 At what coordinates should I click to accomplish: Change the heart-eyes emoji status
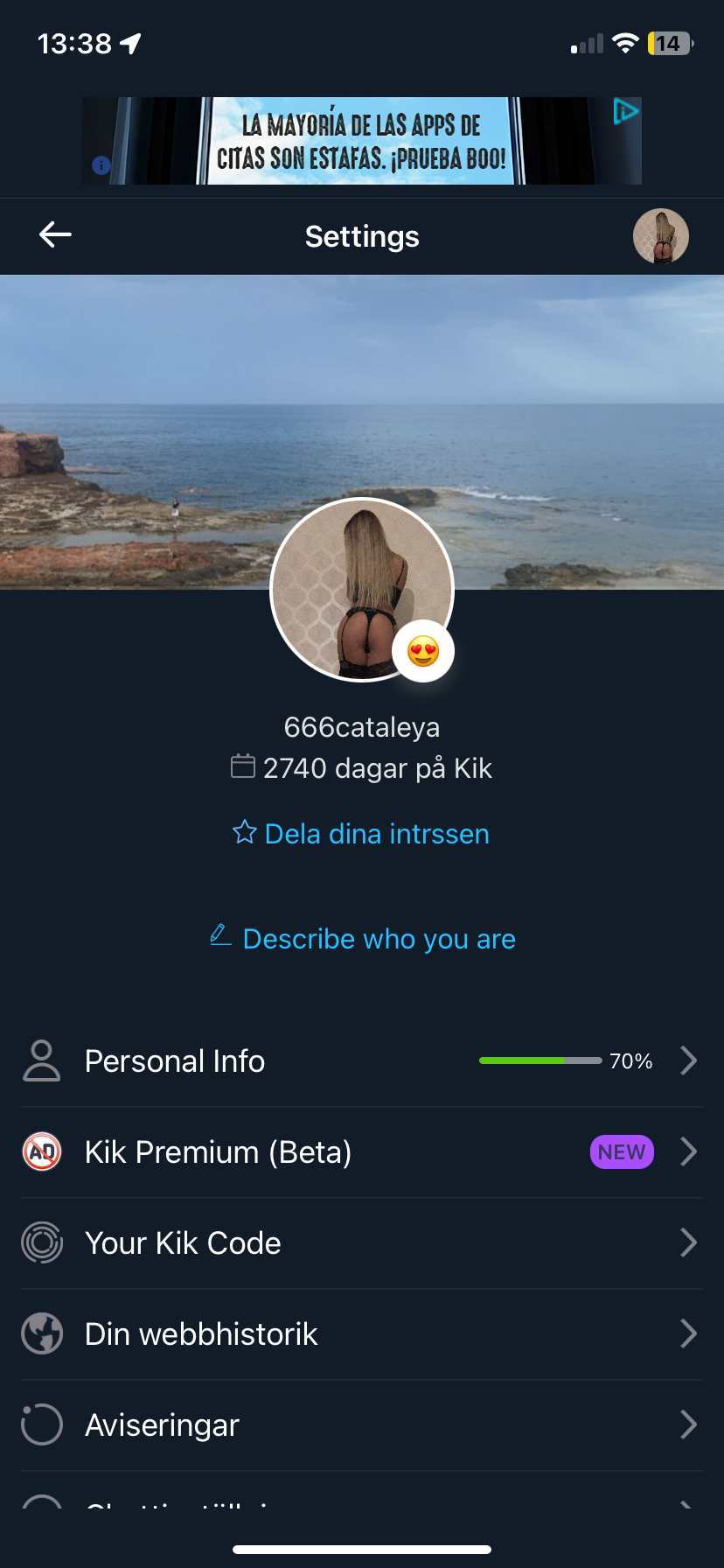[x=423, y=652]
